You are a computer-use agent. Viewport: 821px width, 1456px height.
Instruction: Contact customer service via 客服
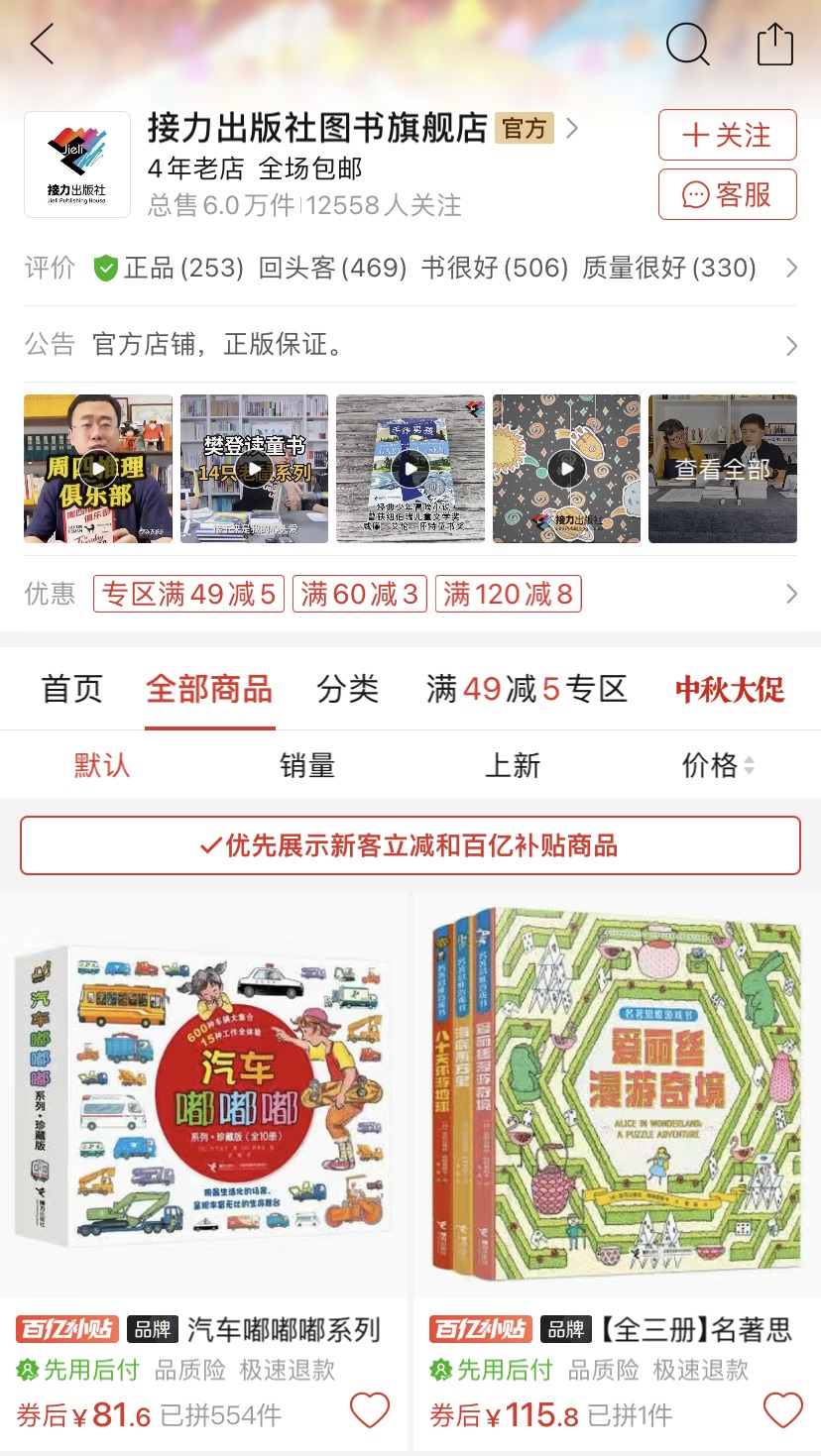click(727, 194)
